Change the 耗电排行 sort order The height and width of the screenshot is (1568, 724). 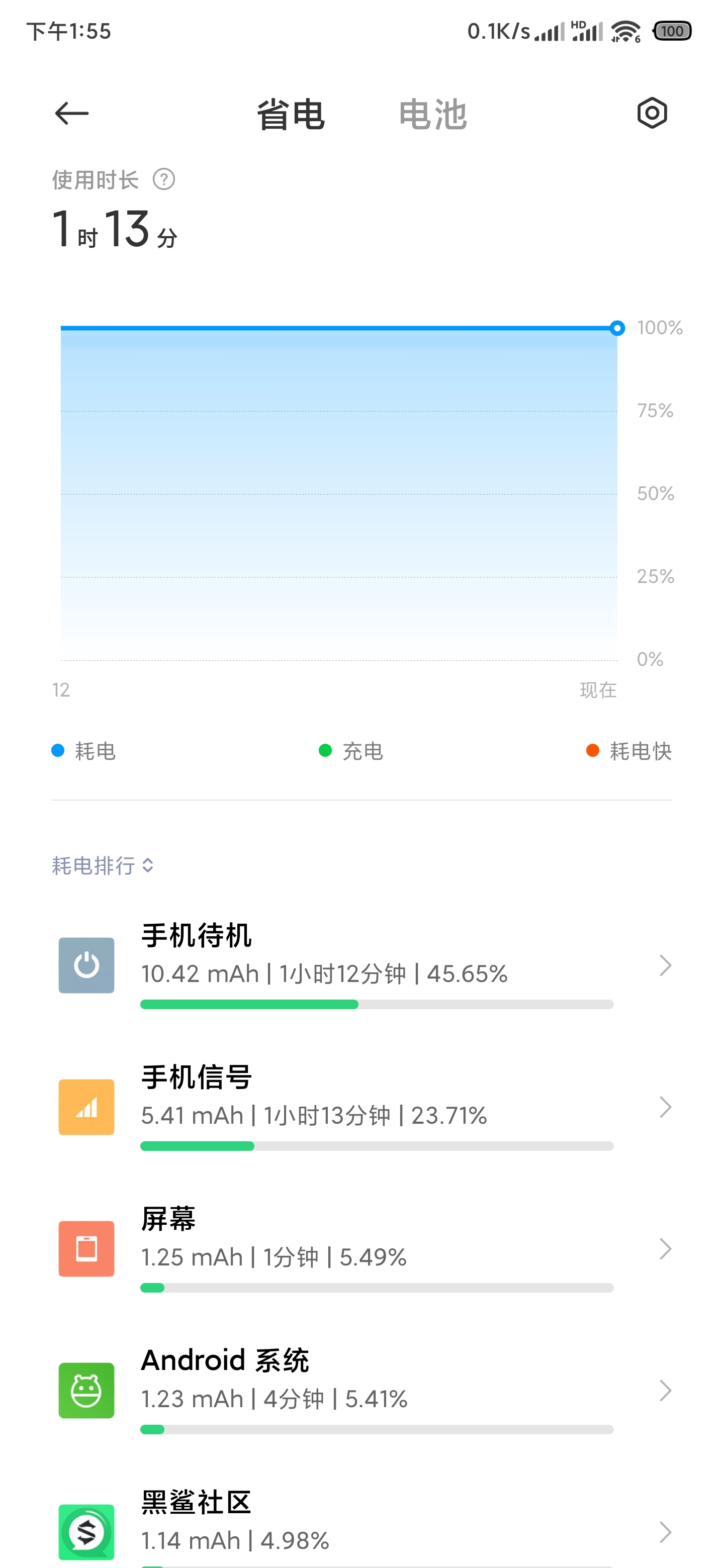(102, 865)
